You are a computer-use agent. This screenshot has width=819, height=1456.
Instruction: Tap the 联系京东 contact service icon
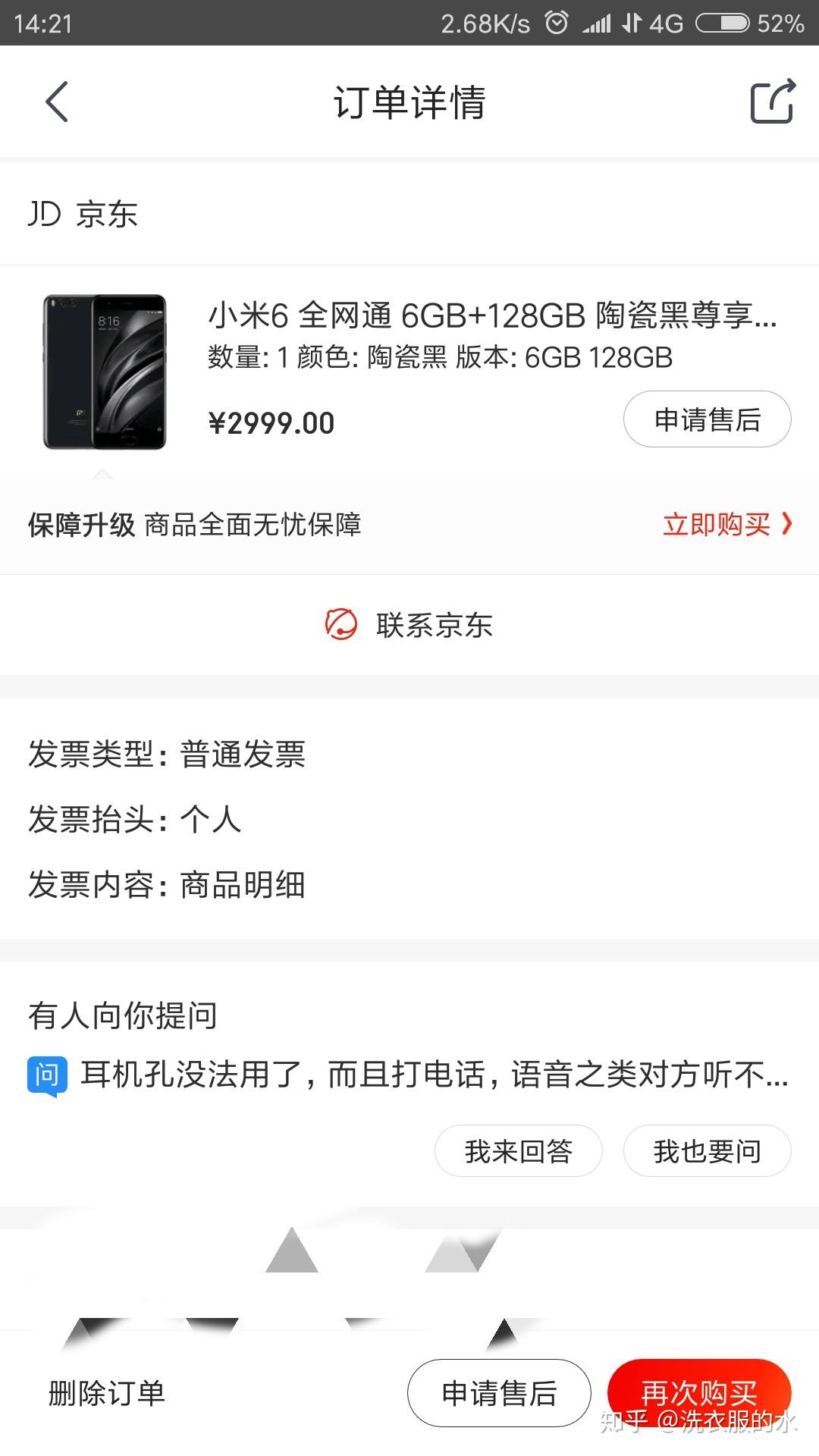(x=341, y=625)
